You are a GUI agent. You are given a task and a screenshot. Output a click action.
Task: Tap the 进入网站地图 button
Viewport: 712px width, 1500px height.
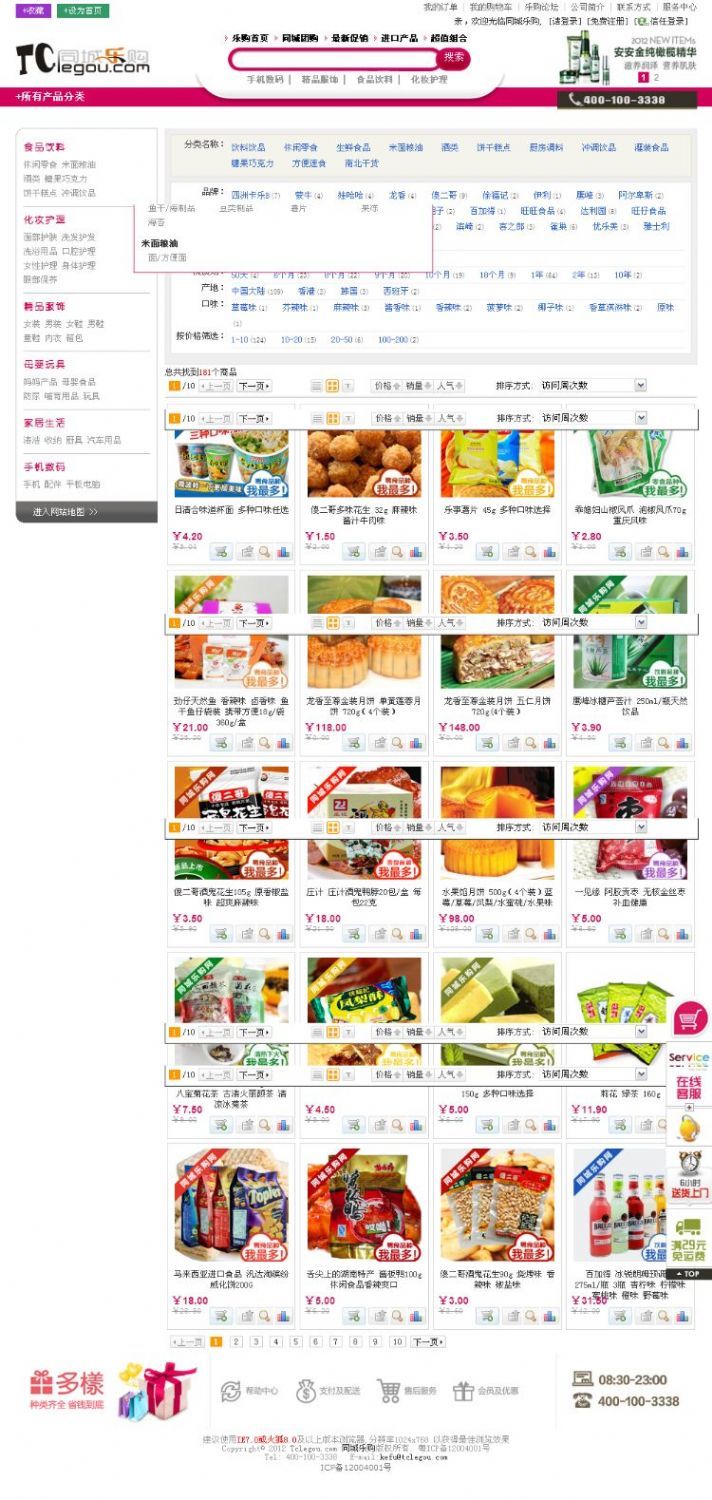point(66,512)
